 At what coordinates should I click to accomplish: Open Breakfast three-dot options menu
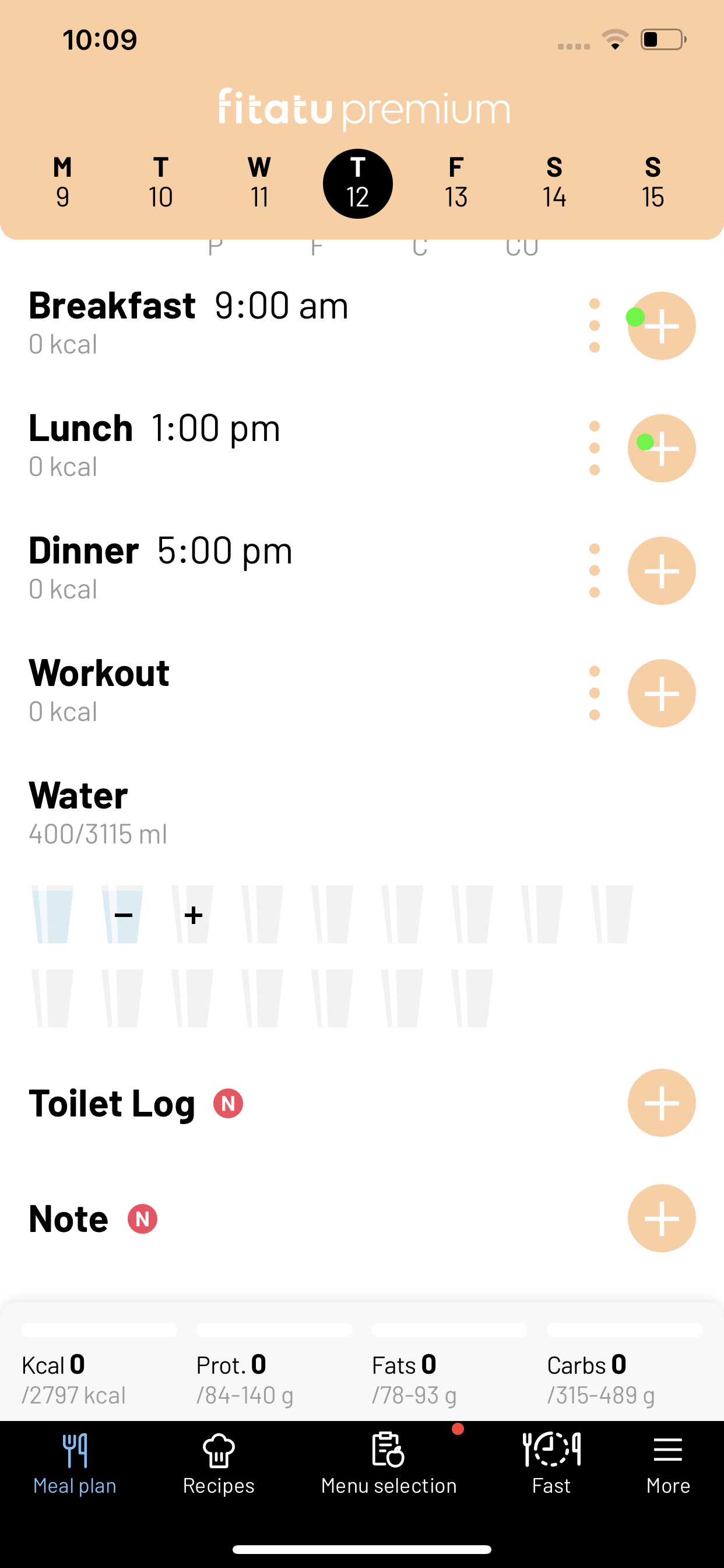pos(595,325)
